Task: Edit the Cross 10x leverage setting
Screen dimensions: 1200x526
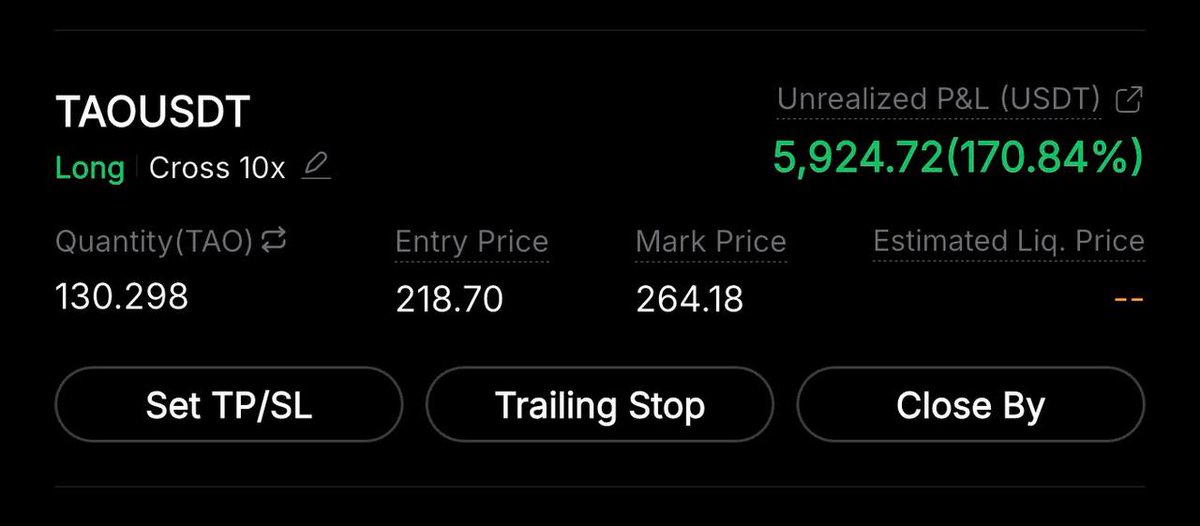Action: point(316,167)
